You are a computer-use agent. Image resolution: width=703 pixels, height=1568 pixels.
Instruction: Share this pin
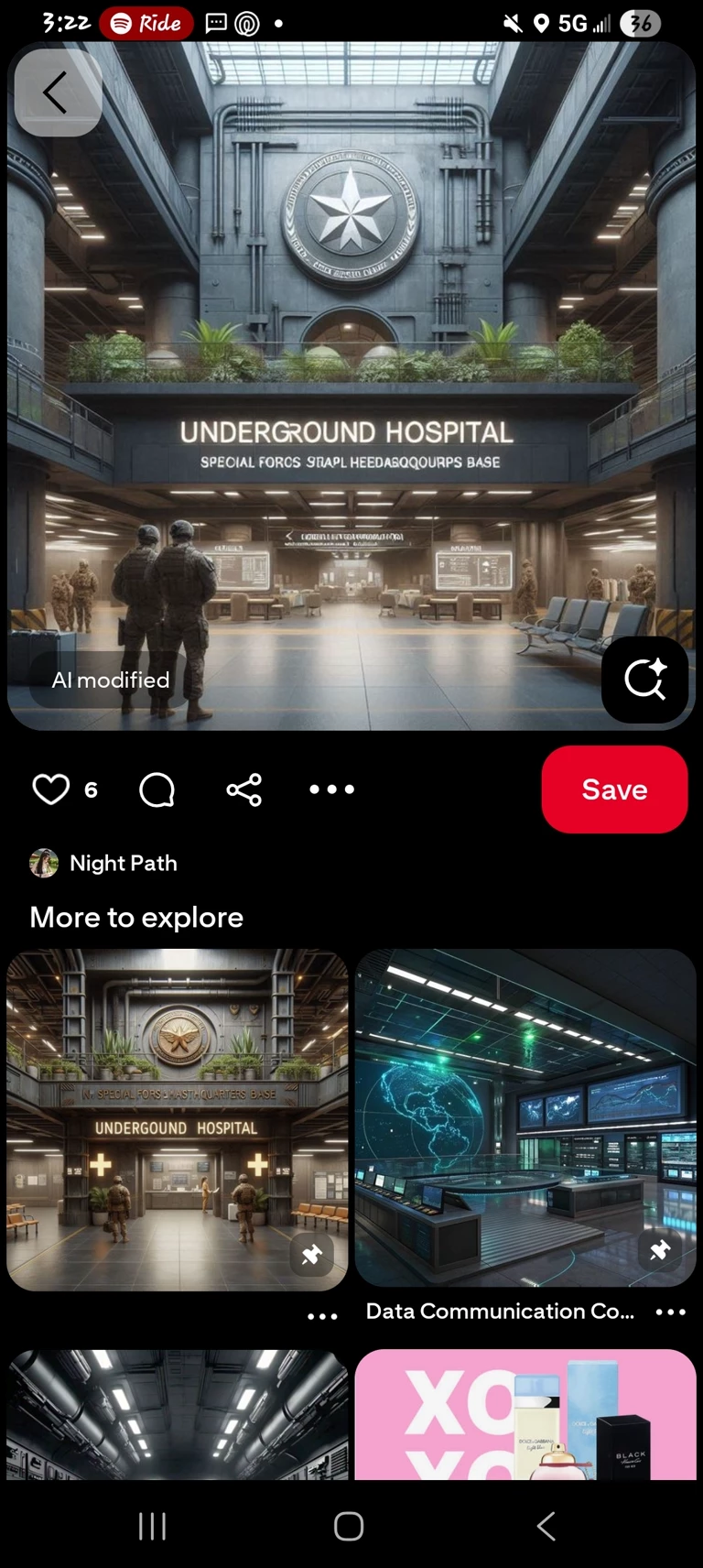(243, 789)
